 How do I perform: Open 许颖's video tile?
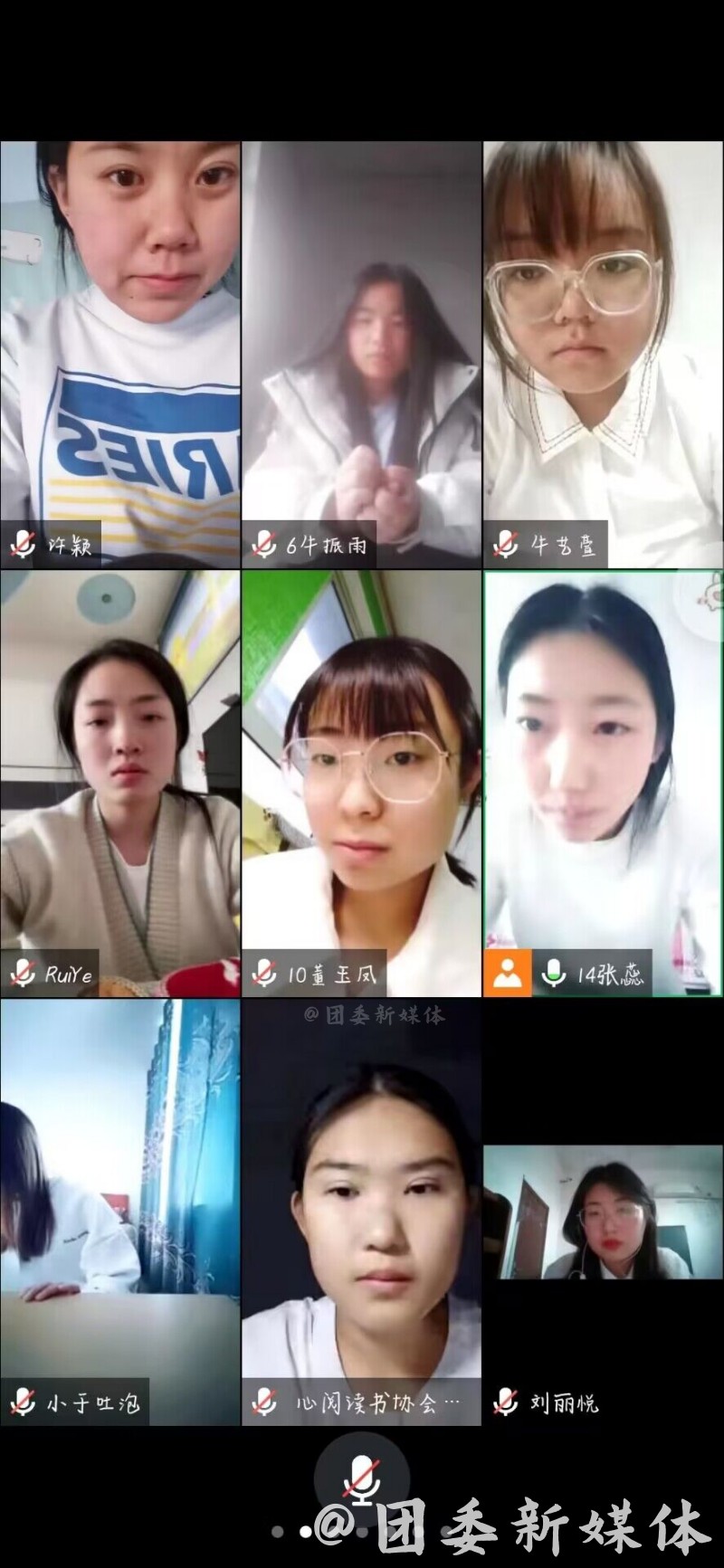tap(120, 353)
